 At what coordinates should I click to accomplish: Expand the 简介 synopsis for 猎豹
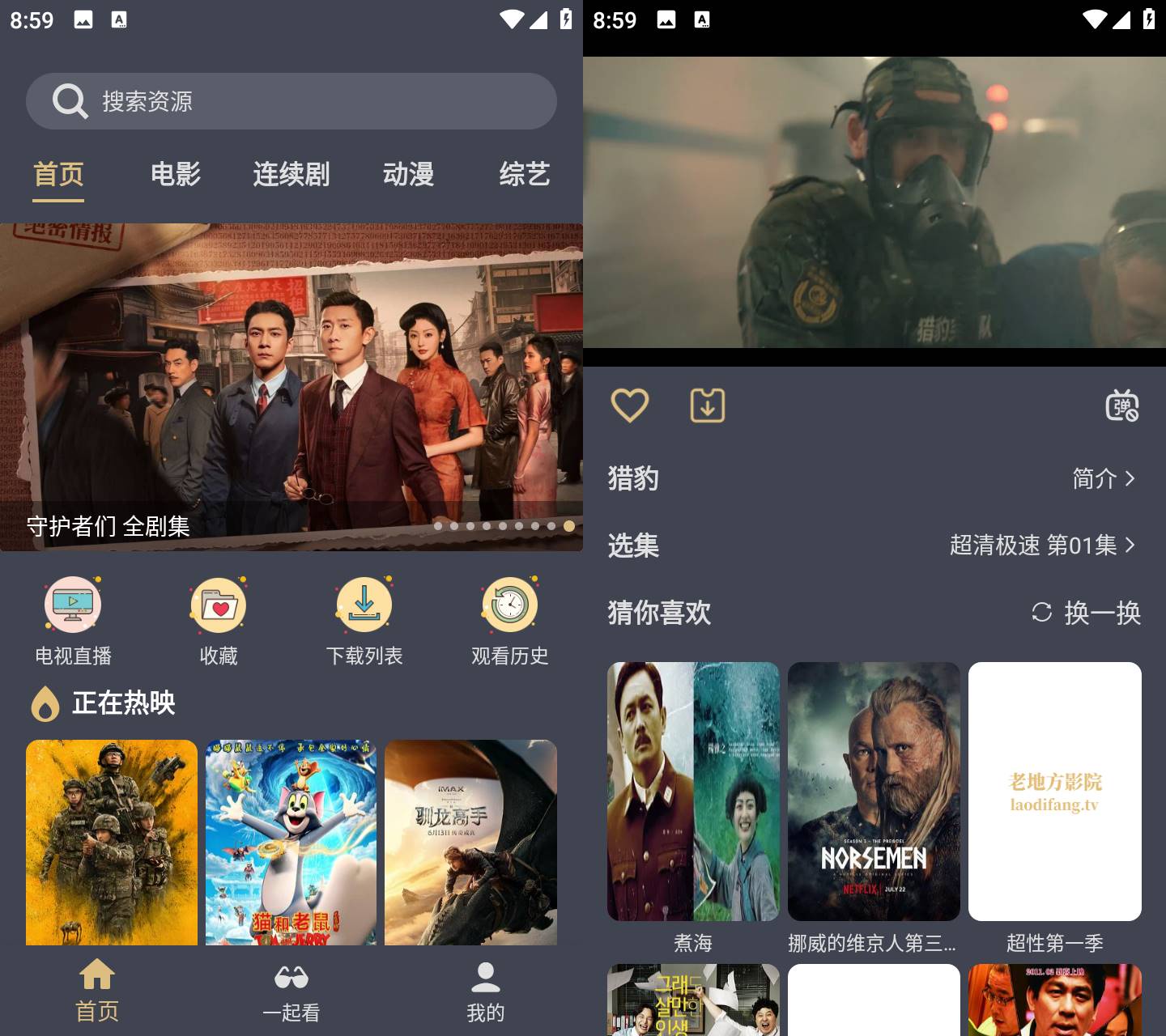click(1104, 478)
